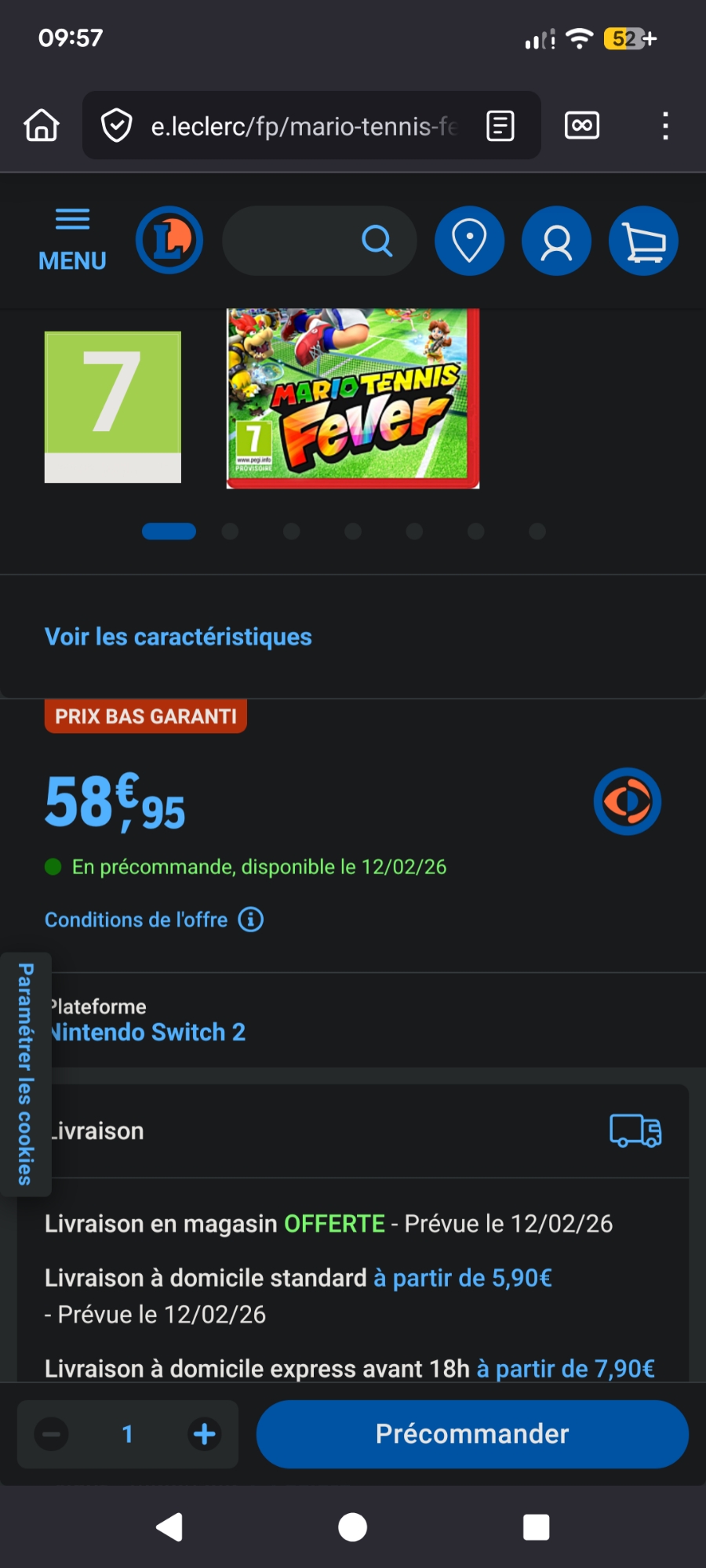This screenshot has width=706, height=1568.
Task: Open Paramétrer les cookies side tab
Action: coord(25,1074)
